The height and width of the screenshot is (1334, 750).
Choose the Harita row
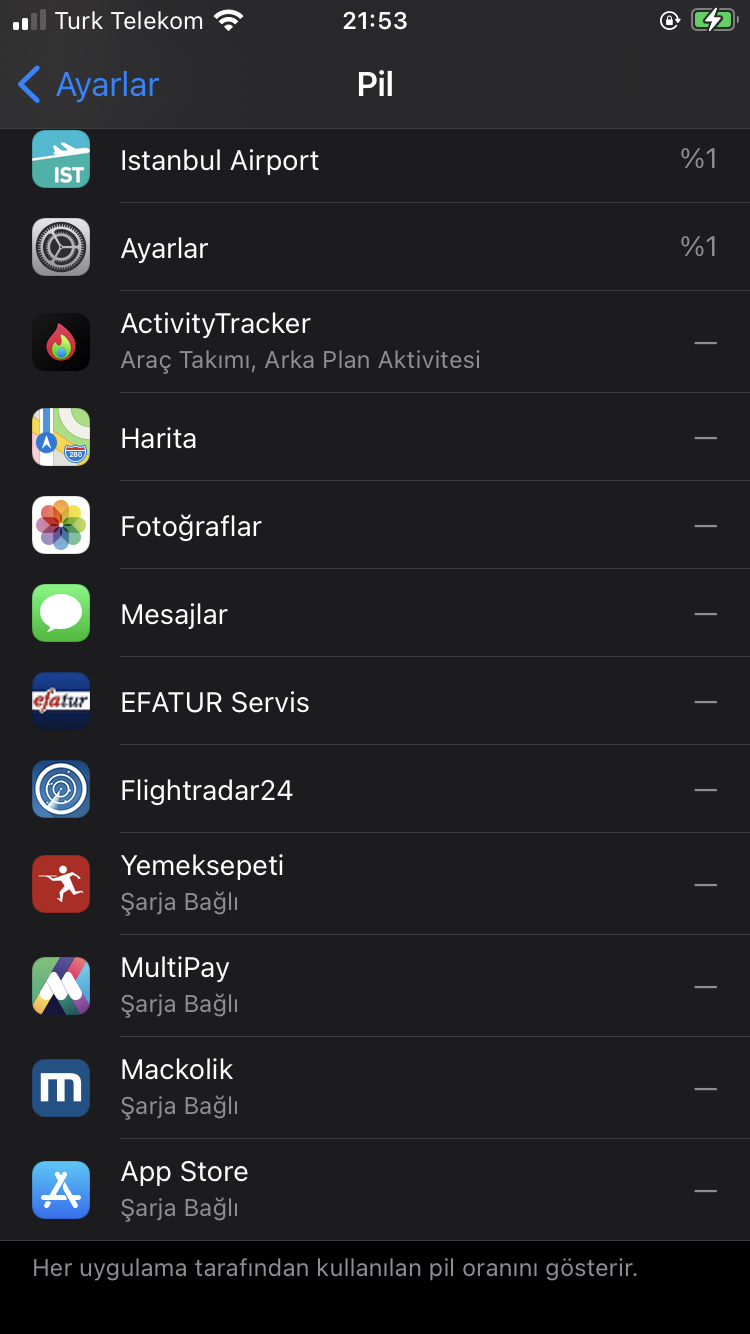coord(375,437)
